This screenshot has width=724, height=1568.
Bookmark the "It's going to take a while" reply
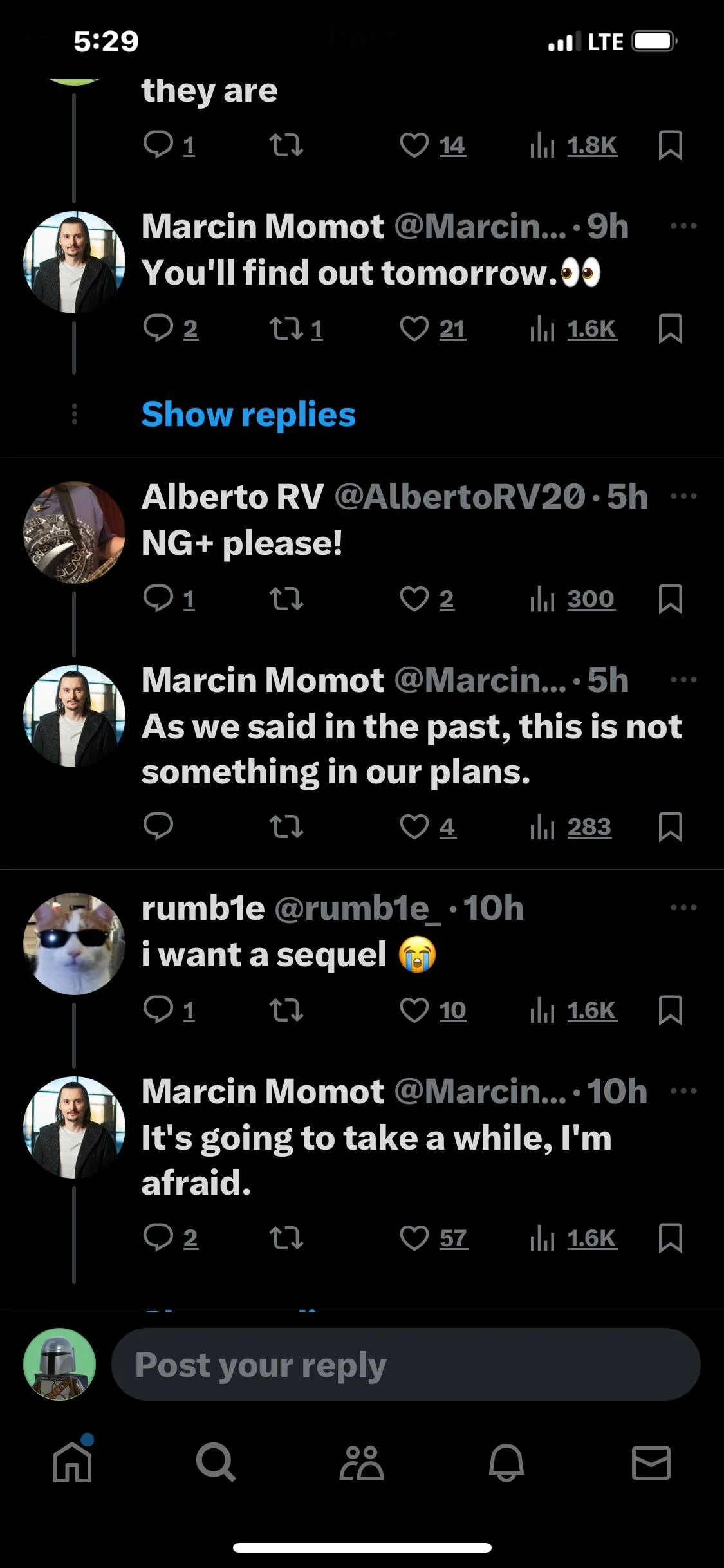click(671, 1238)
